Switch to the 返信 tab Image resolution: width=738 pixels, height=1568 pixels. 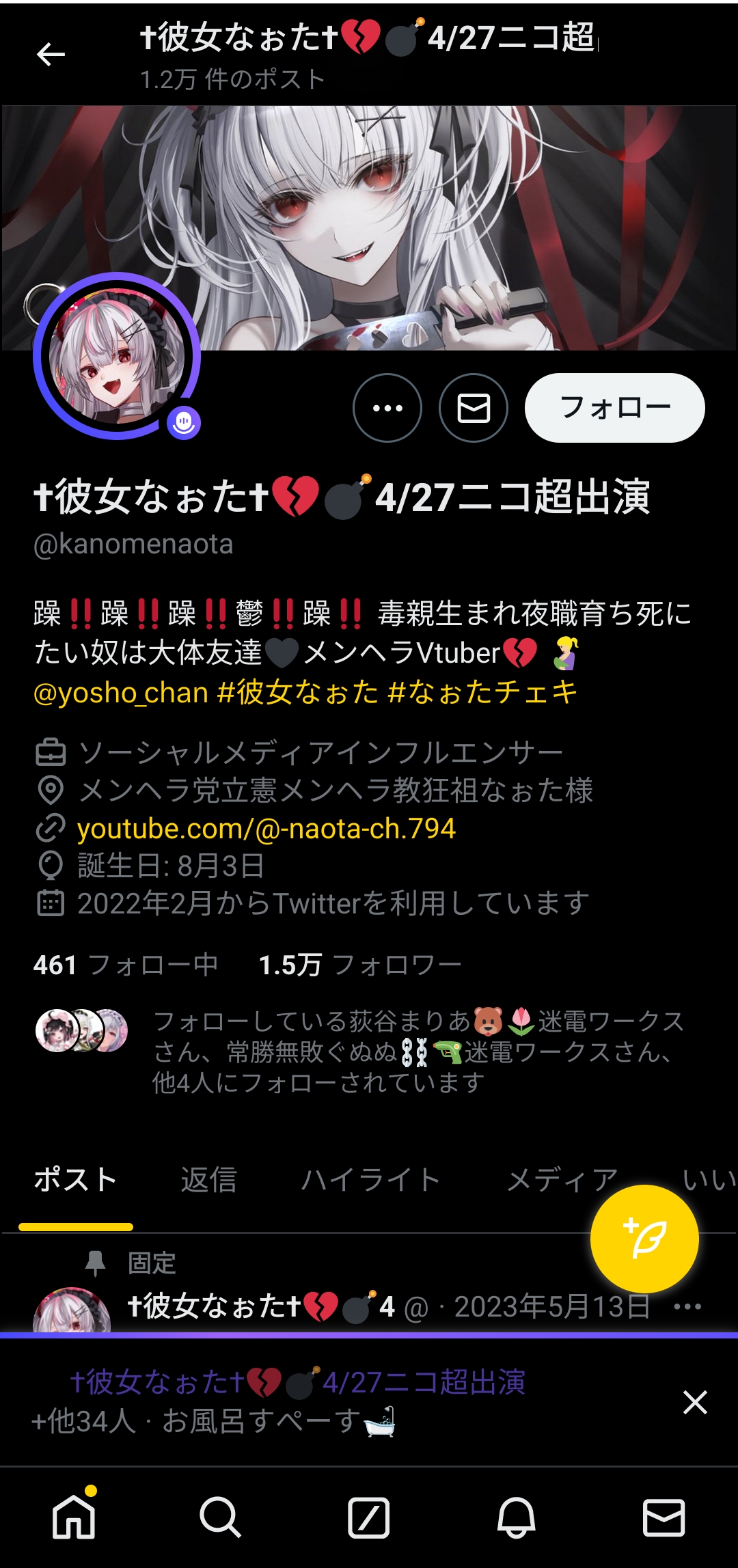208,1180
